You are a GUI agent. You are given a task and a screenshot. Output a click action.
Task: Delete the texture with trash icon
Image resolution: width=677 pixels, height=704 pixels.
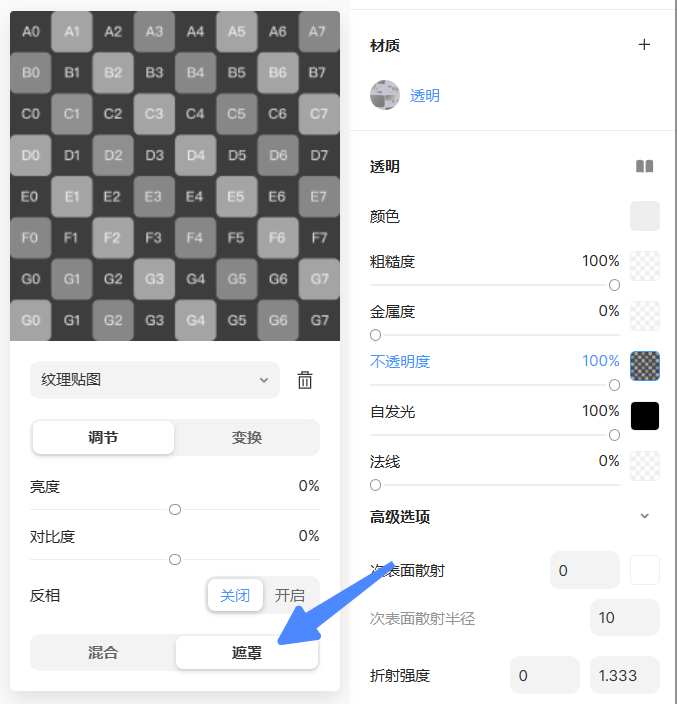pos(305,380)
